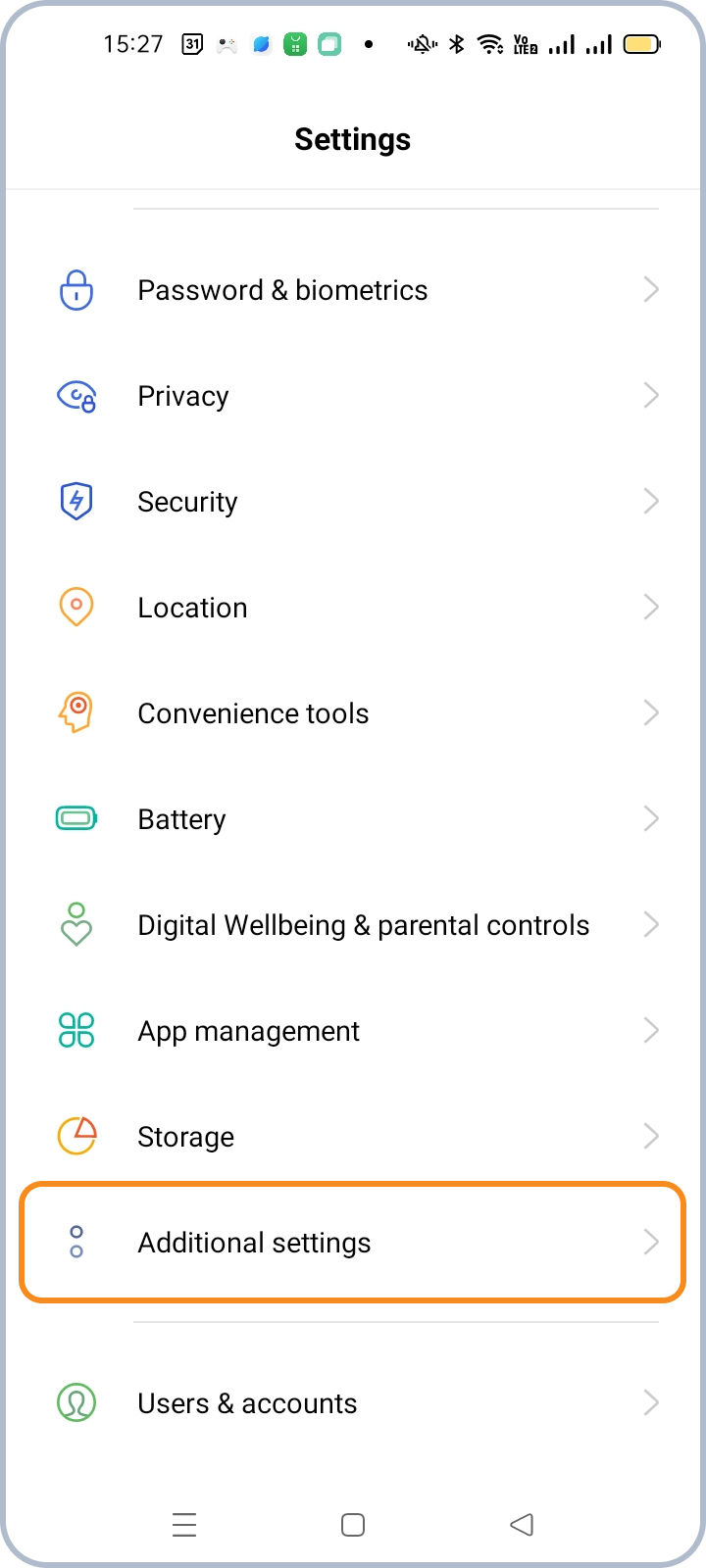
Task: Go to Privacy settings
Action: click(183, 396)
